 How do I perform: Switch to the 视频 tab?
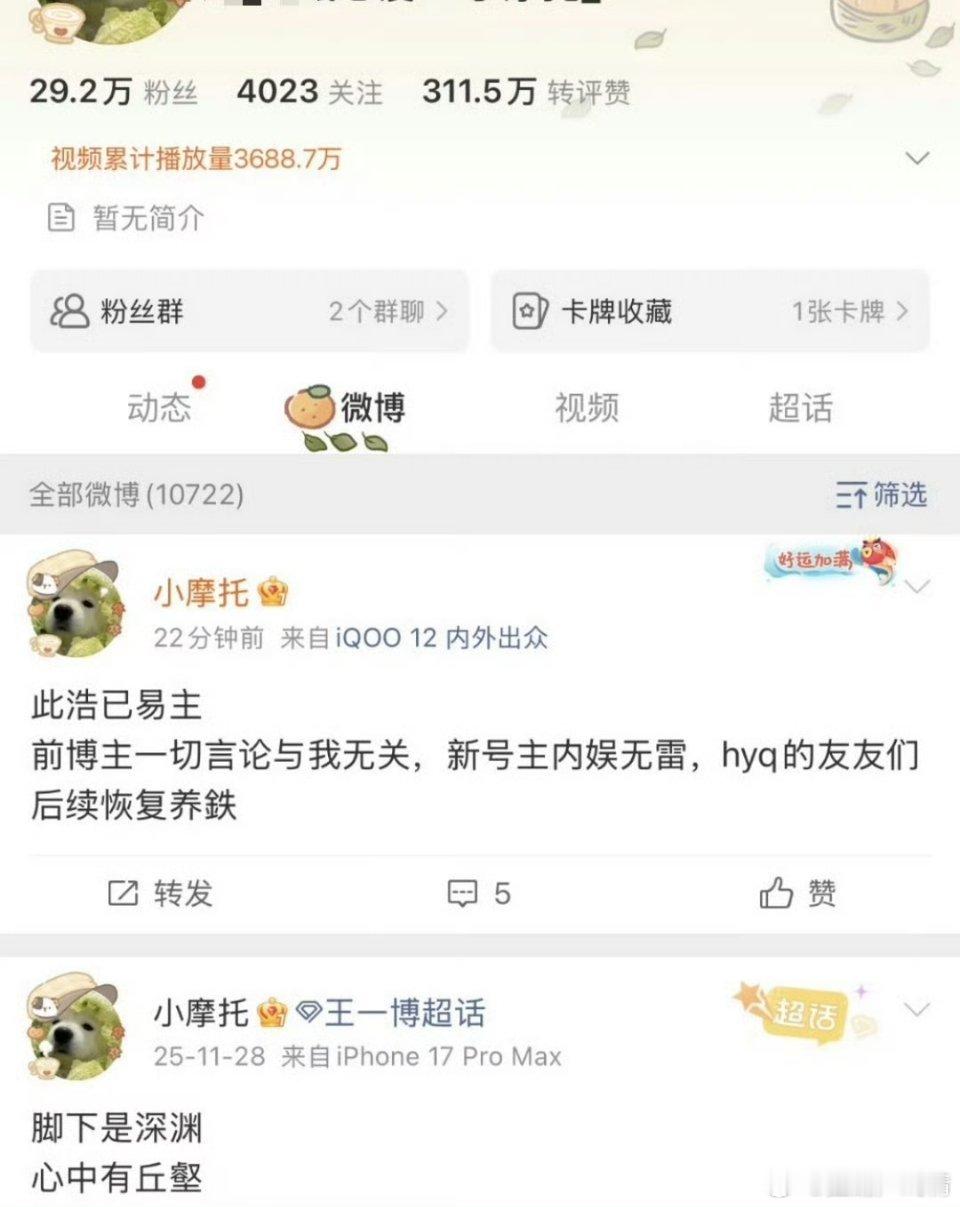(x=585, y=407)
